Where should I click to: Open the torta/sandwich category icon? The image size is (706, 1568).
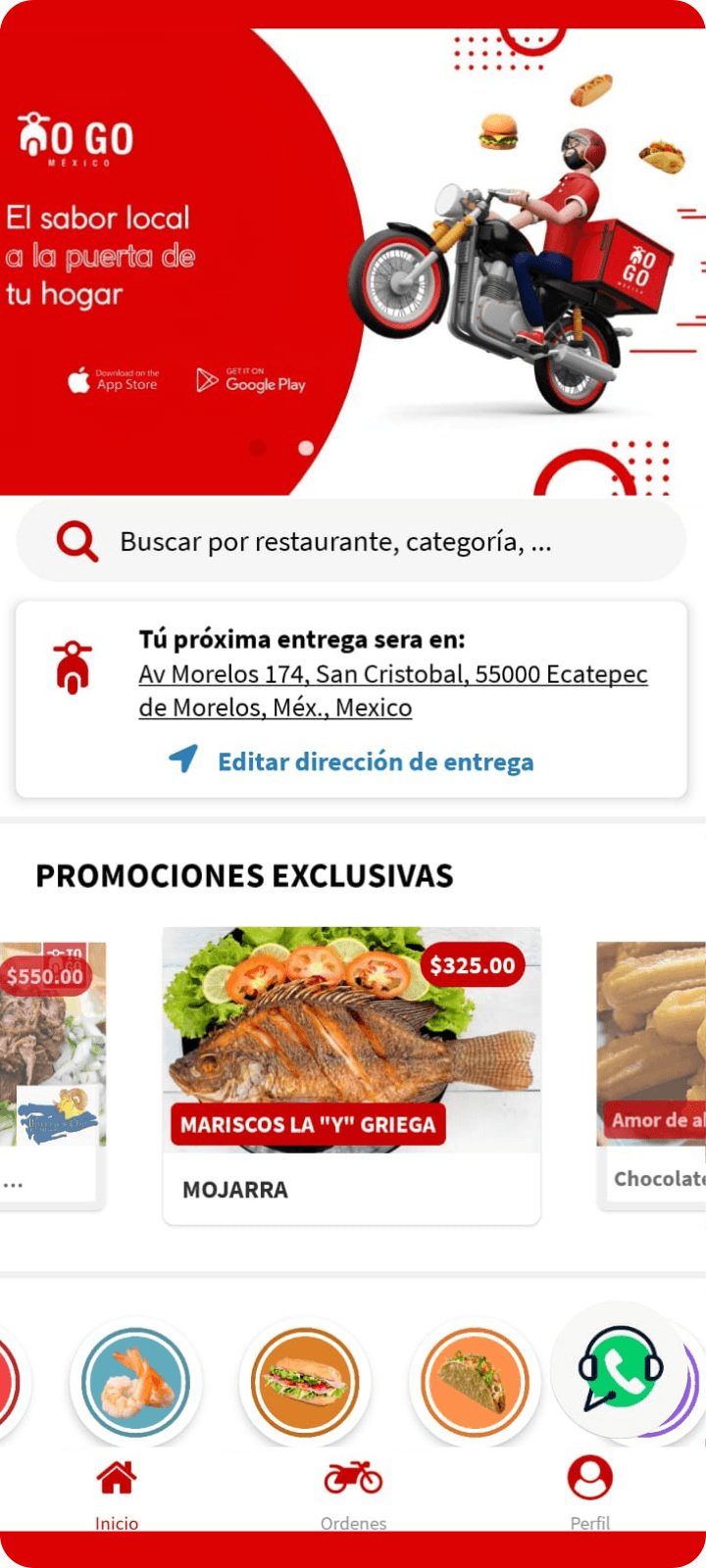tap(305, 1382)
